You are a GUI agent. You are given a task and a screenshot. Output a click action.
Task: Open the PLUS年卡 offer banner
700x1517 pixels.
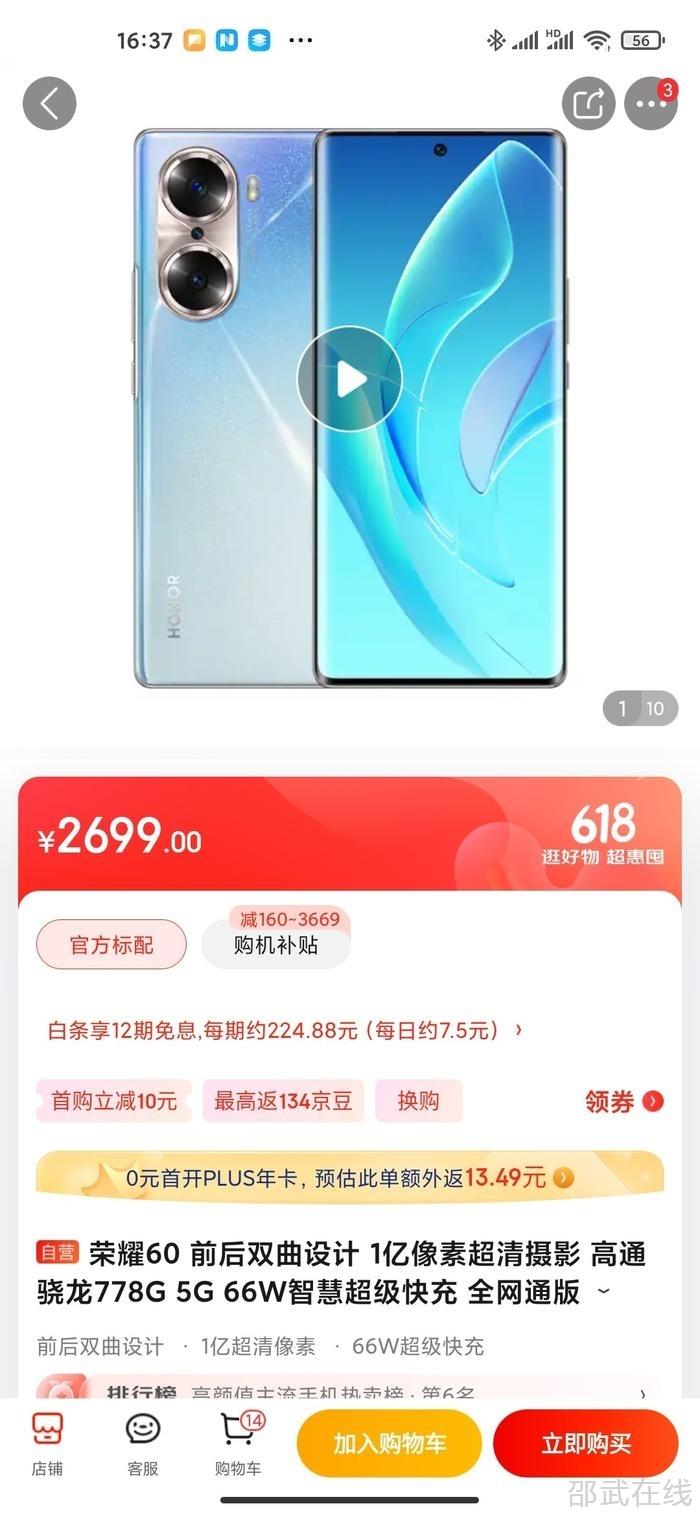[350, 1178]
